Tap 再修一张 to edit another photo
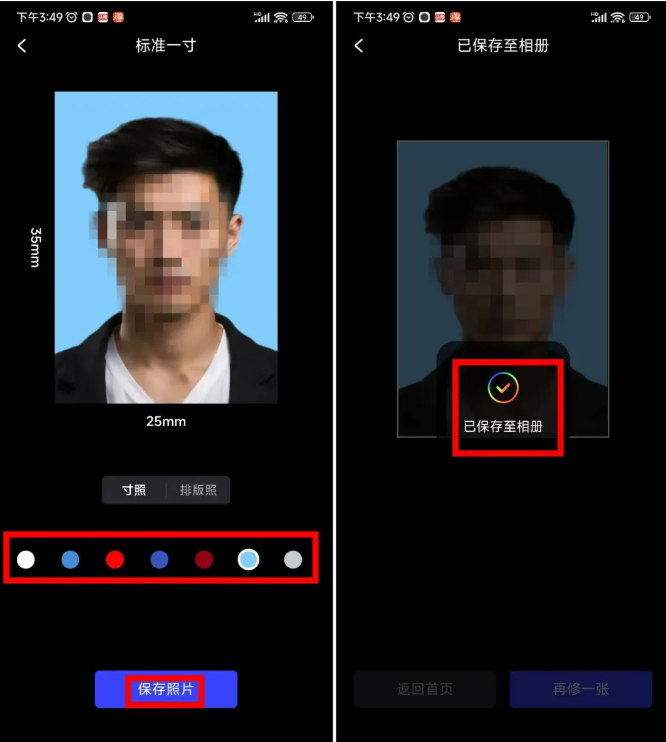Screen dimensions: 666x742 click(x=581, y=689)
